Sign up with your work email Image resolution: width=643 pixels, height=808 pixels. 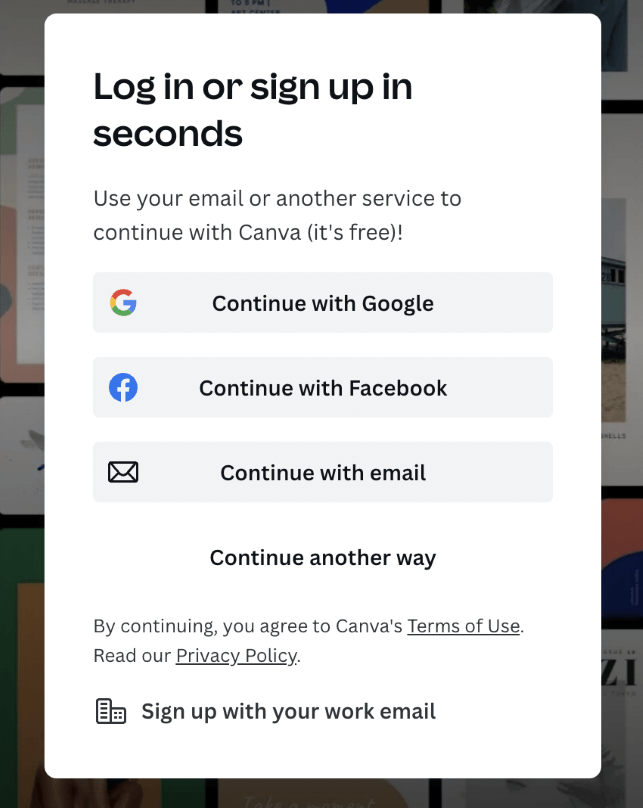pos(287,712)
